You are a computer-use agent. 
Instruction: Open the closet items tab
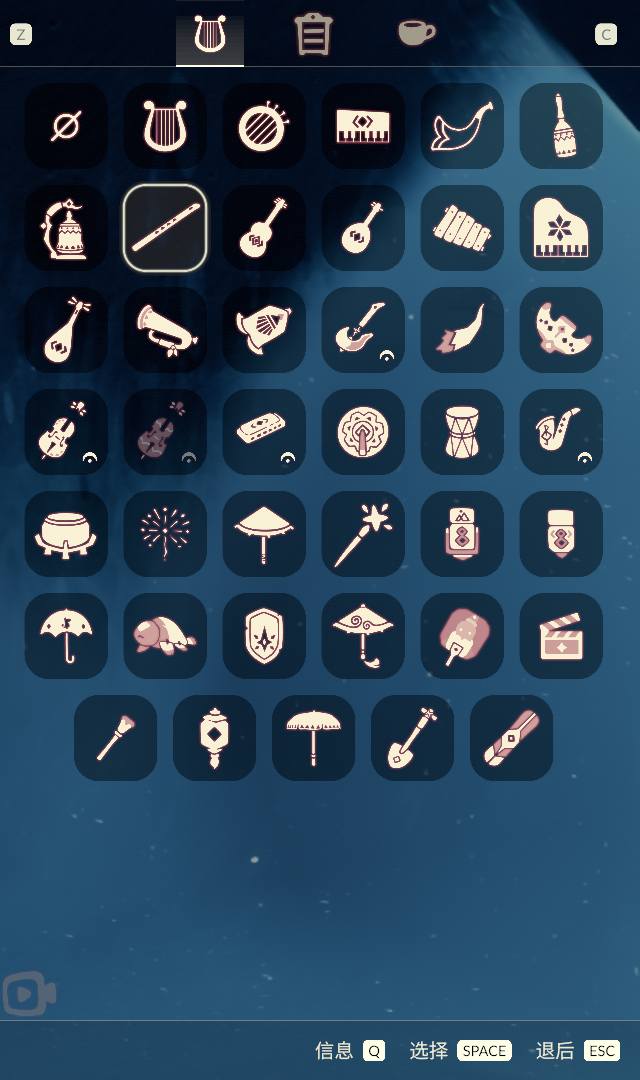(x=313, y=35)
